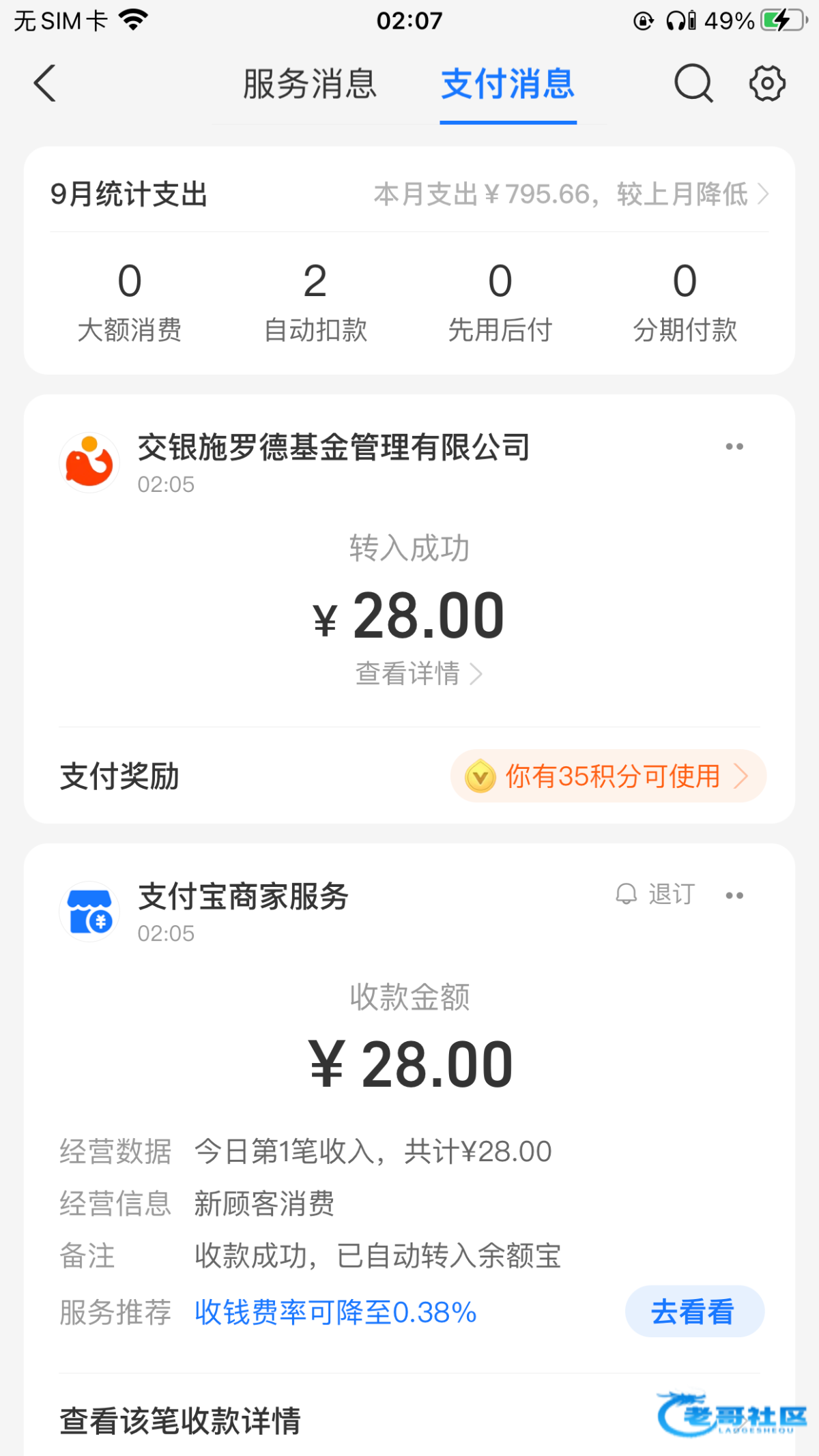Go back using the top-left arrow
This screenshot has height=1456, width=819.
pos(45,84)
